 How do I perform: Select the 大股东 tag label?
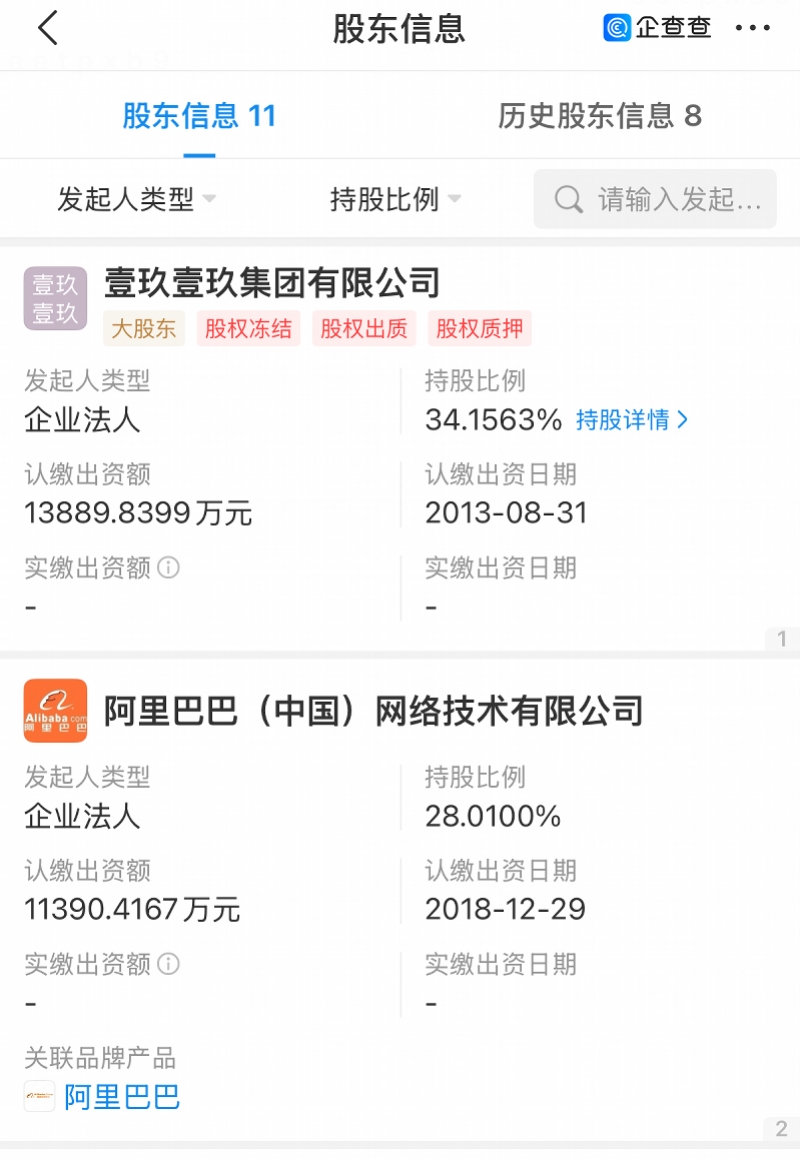coord(143,328)
